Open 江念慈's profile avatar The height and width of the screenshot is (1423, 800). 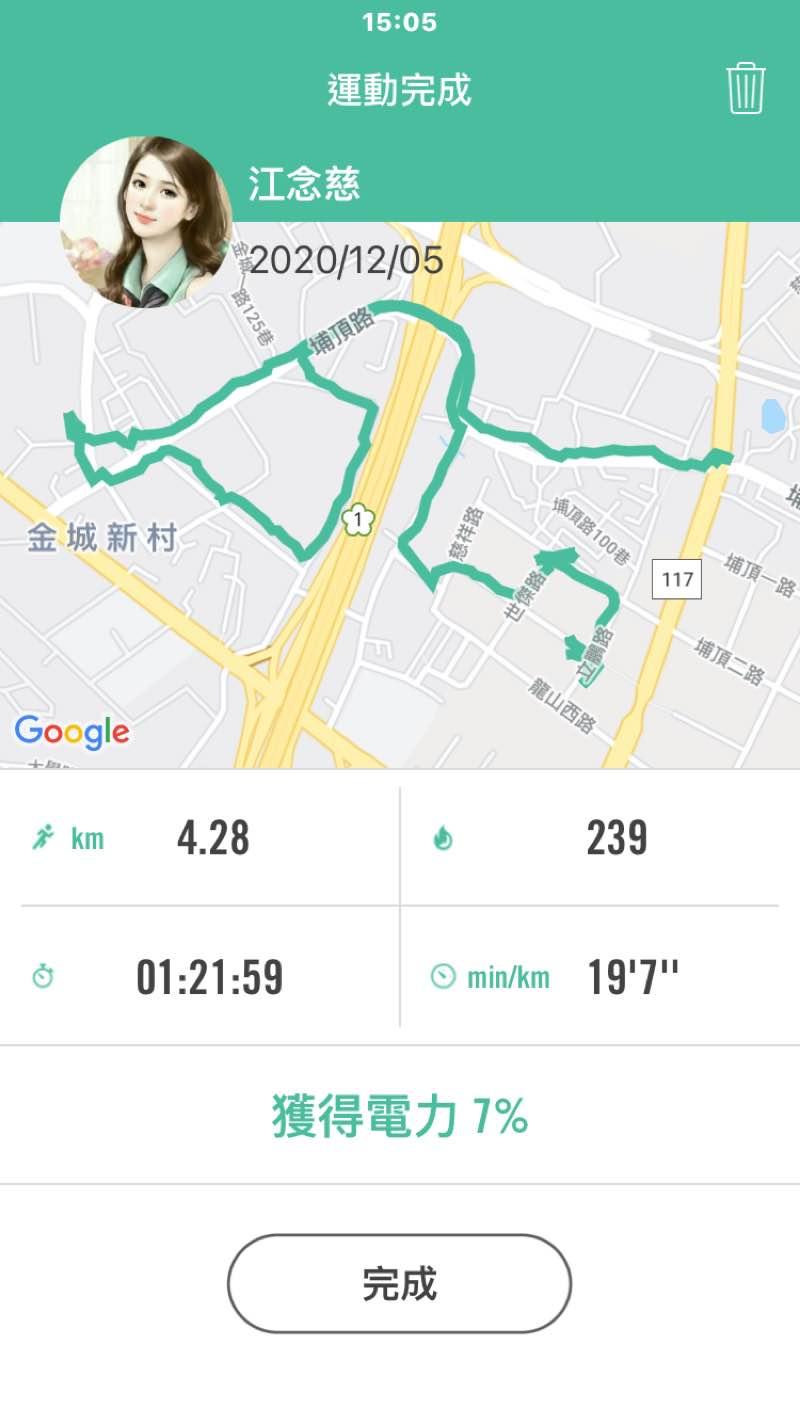pos(146,221)
